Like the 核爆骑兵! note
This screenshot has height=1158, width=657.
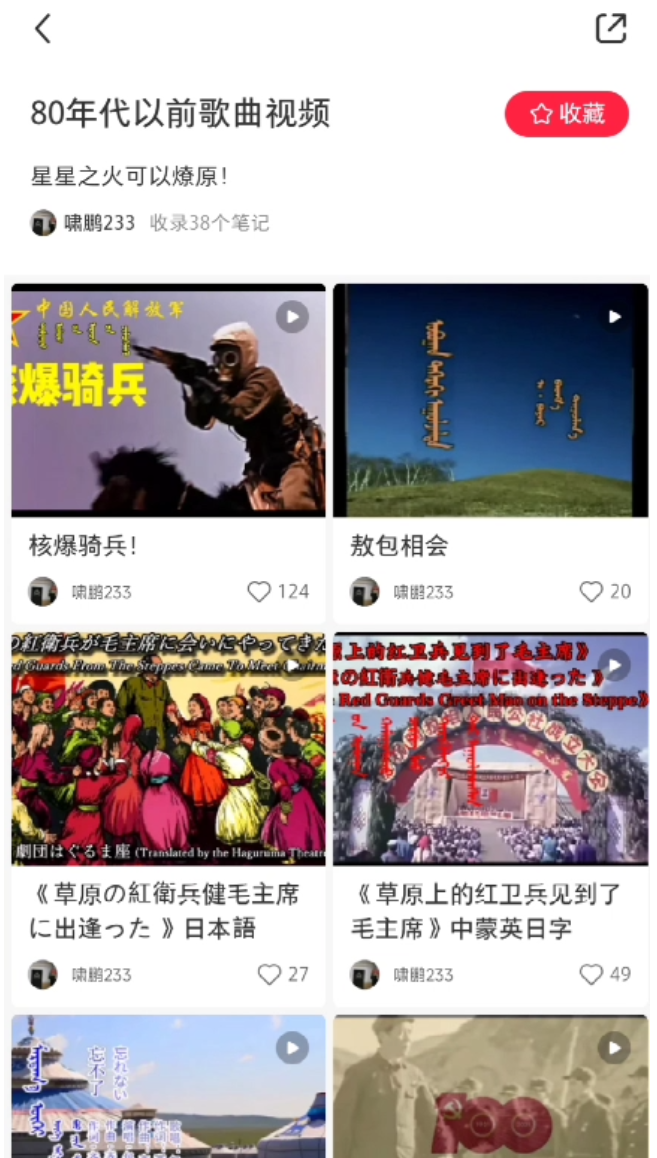tap(260, 592)
